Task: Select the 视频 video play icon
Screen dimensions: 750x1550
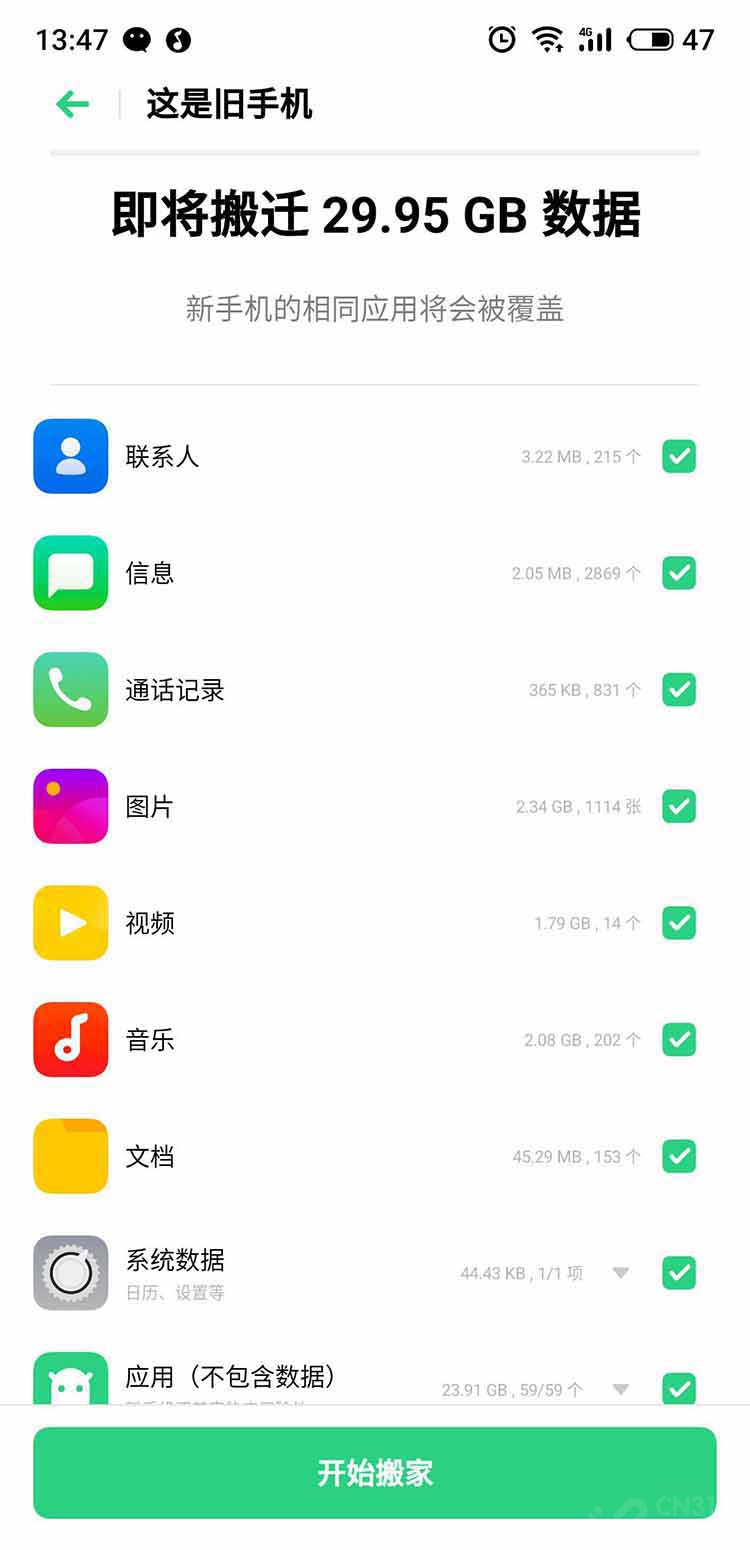Action: [x=70, y=923]
